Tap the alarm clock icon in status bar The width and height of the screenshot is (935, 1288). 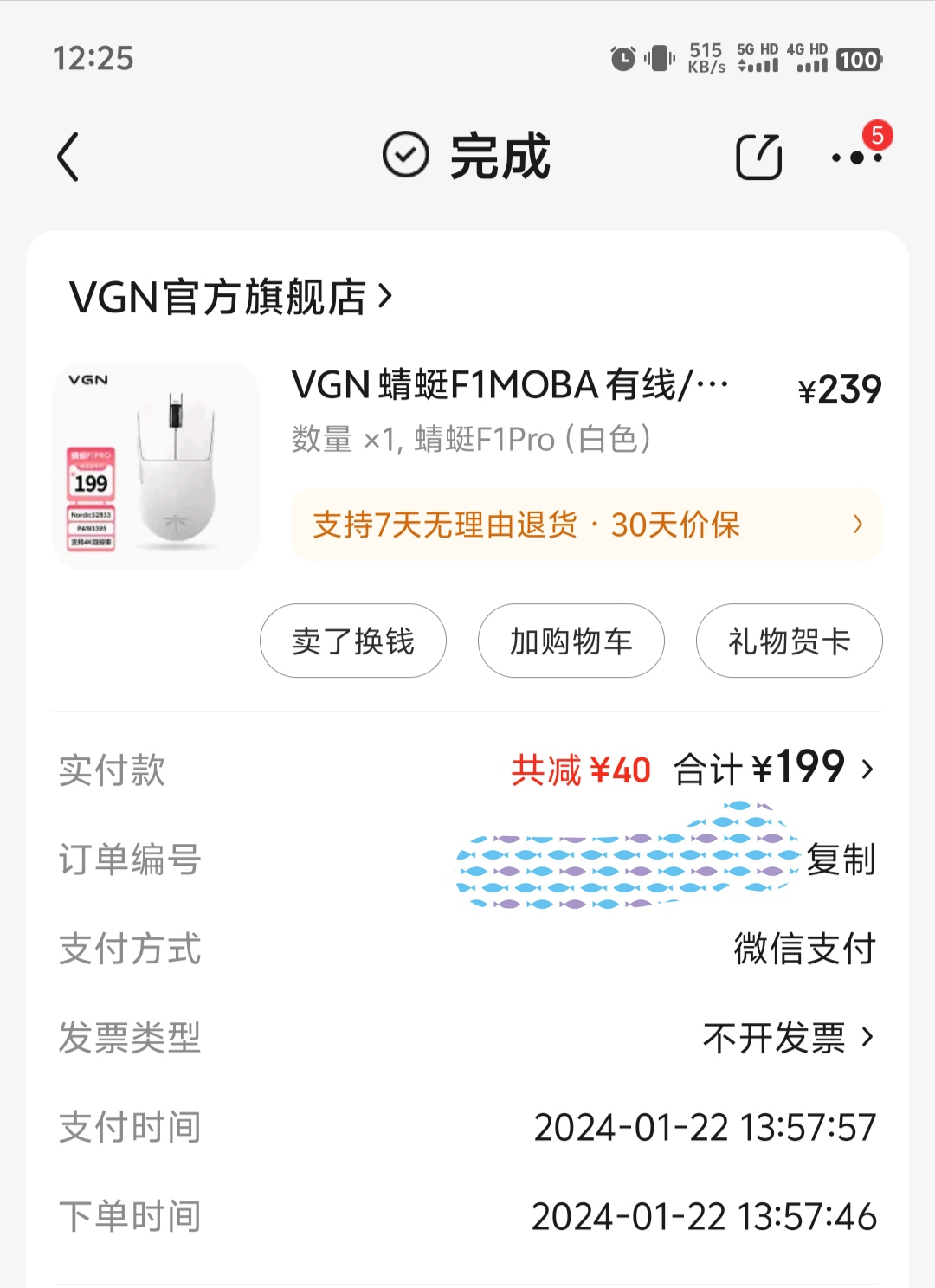620,59
